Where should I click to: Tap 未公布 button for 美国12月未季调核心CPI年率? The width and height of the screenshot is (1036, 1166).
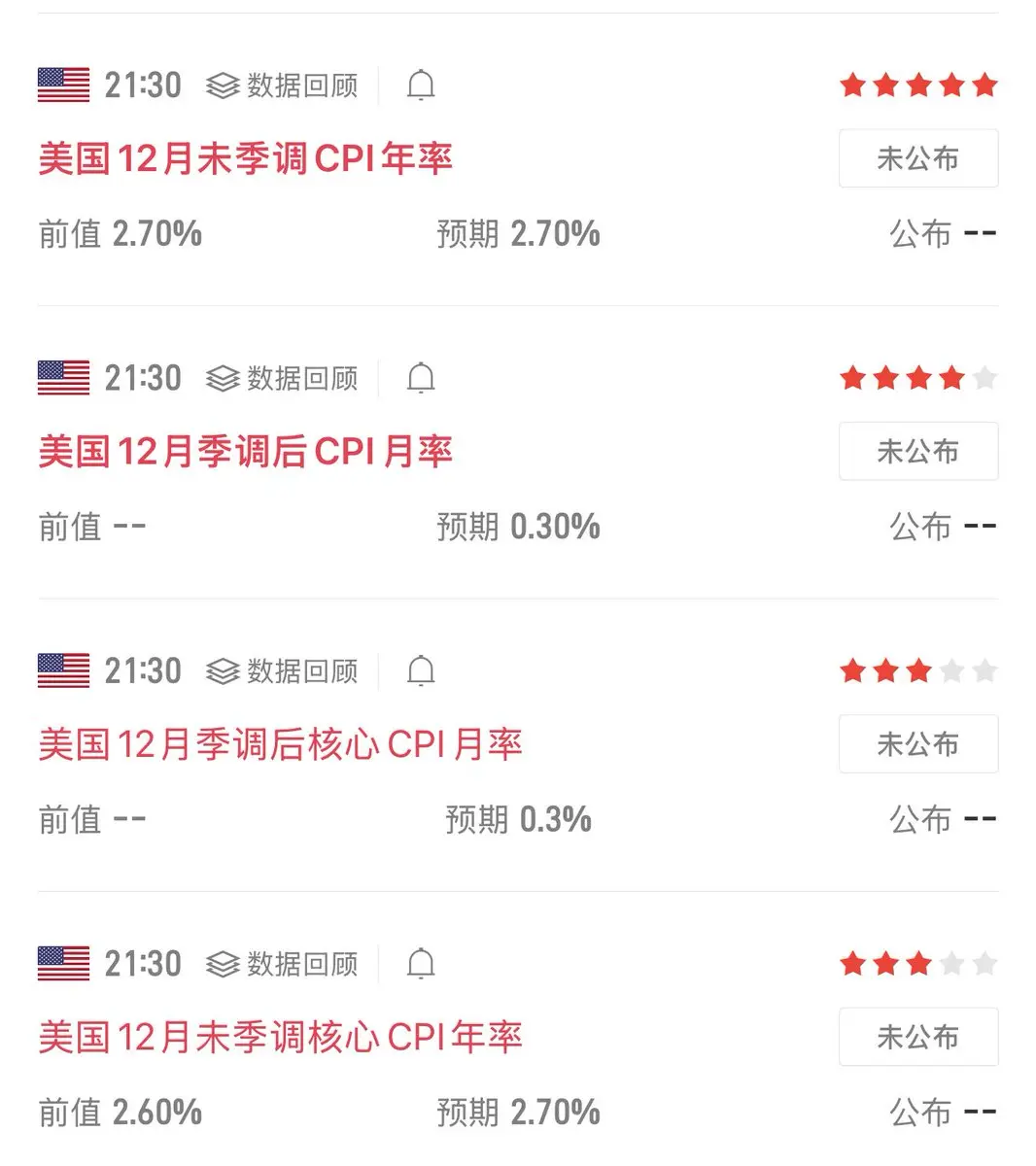[x=917, y=1037]
